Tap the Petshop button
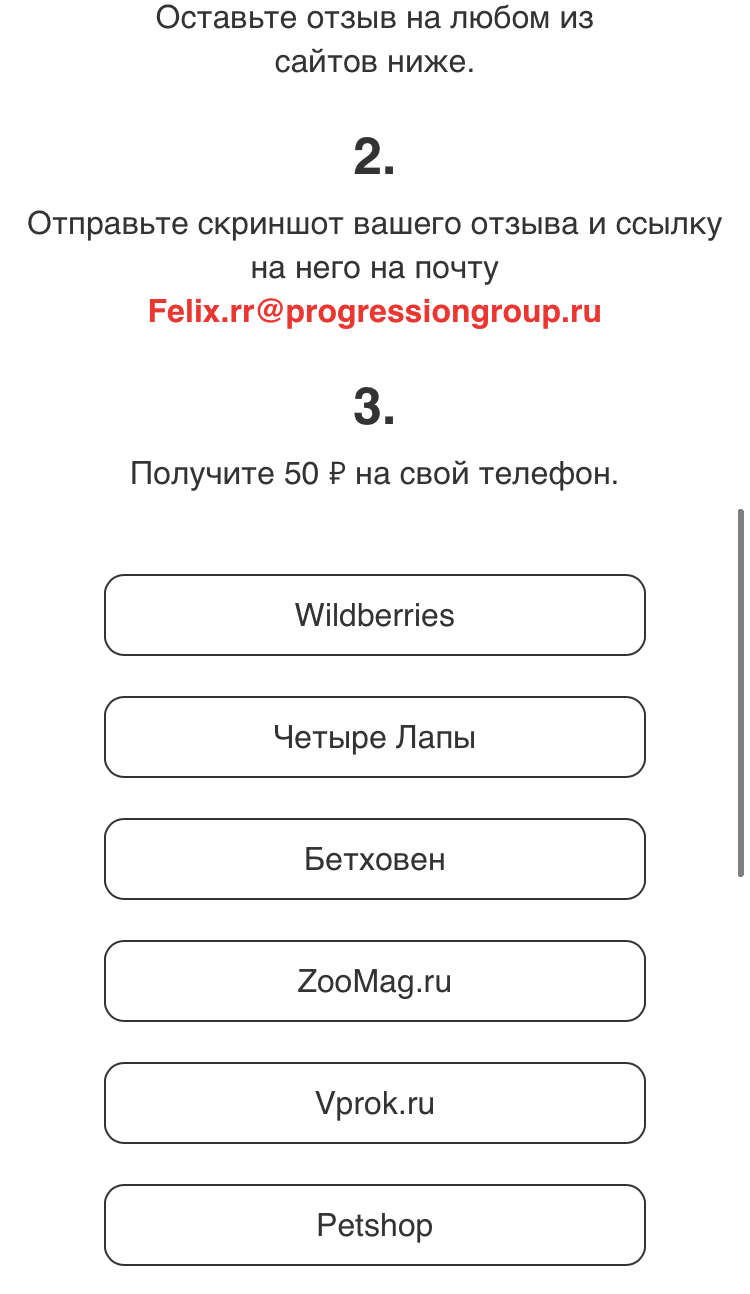This screenshot has height=1294, width=750. pyautogui.click(x=375, y=1225)
